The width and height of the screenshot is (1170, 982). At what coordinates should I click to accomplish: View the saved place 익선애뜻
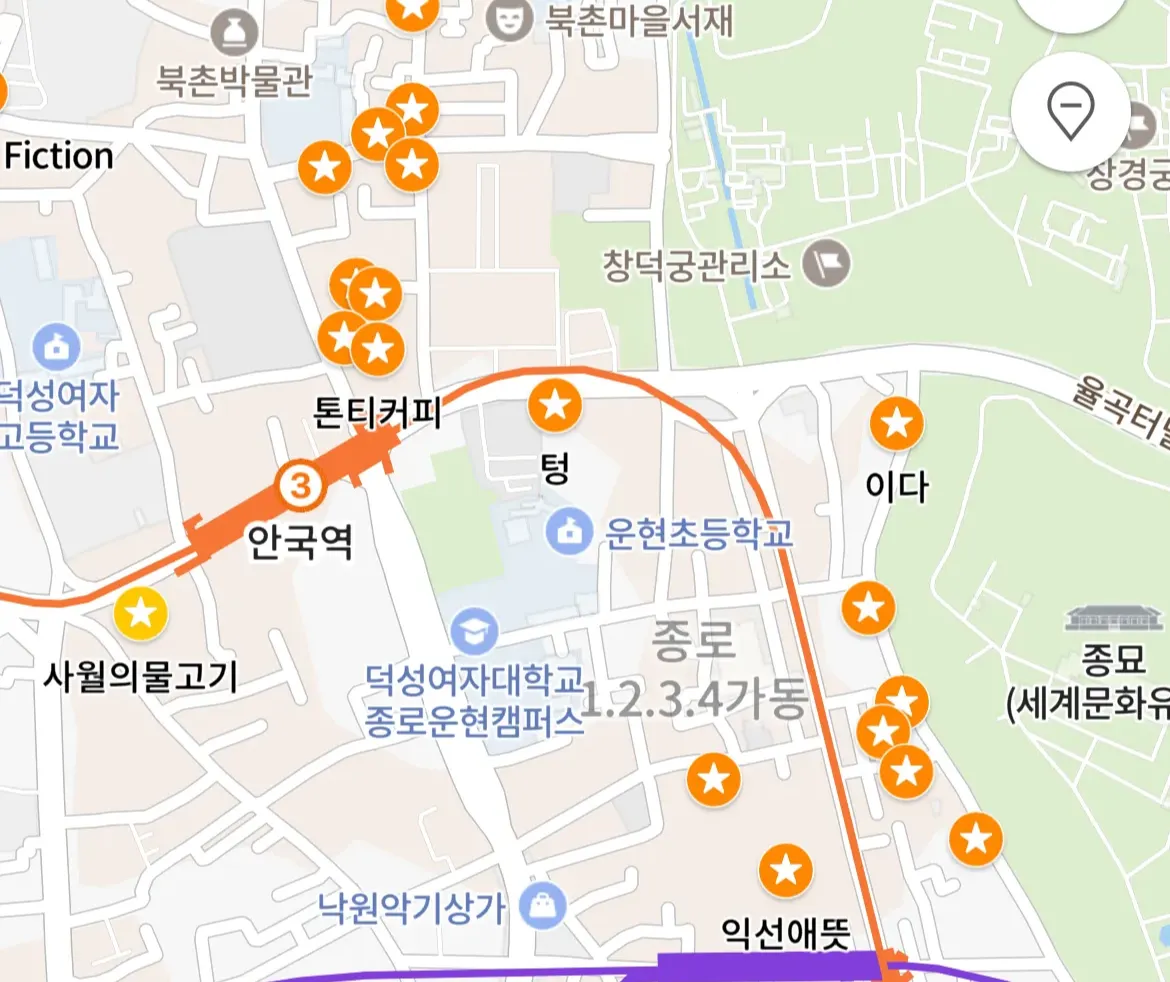(x=786, y=870)
